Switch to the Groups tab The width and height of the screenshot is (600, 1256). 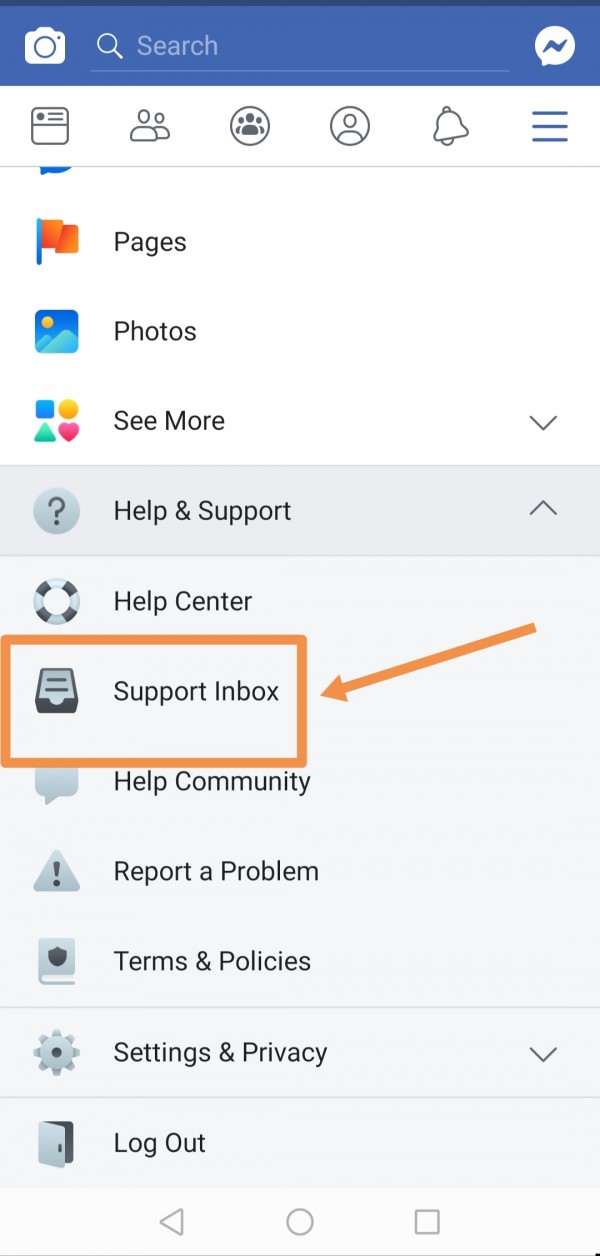pos(250,127)
